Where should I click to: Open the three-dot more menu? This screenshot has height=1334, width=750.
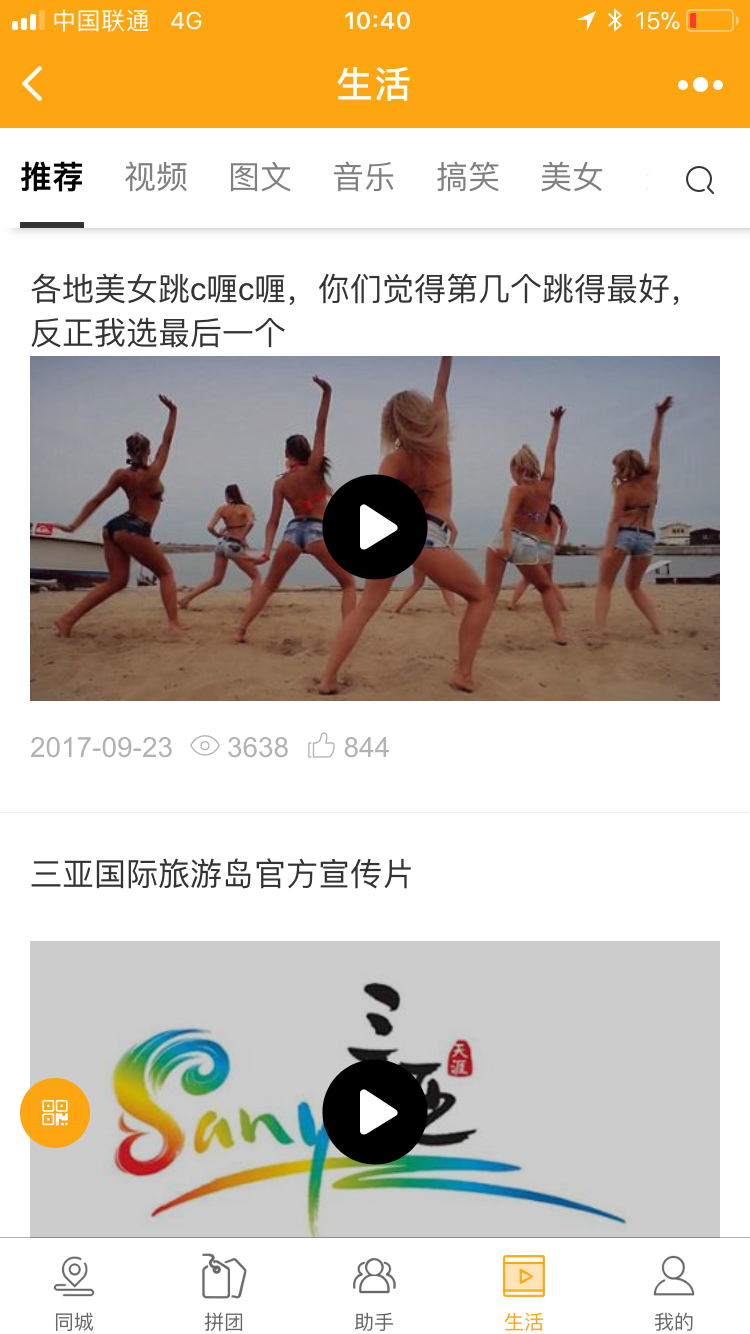pos(700,85)
